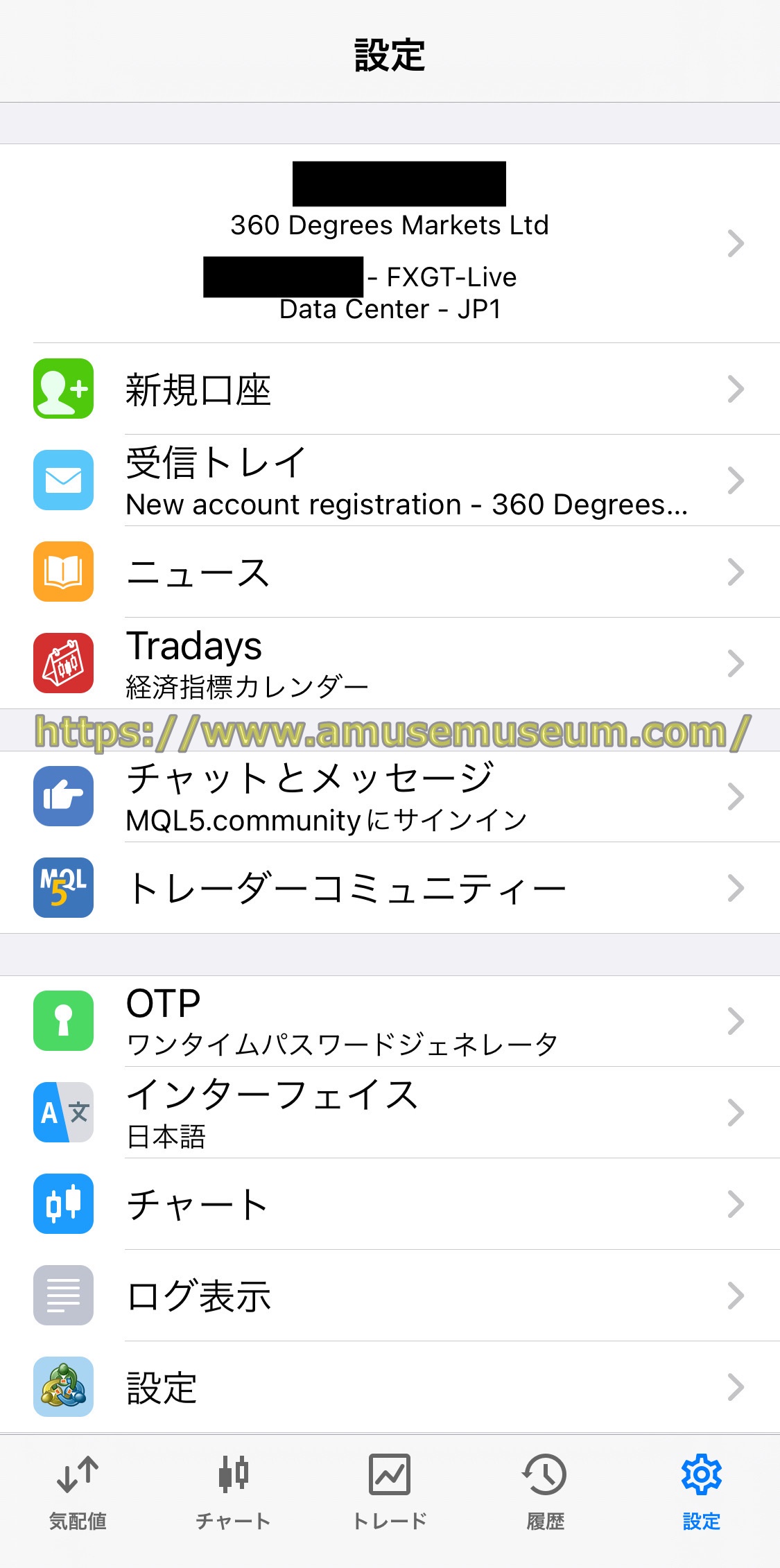Open the ニュース row

click(390, 572)
